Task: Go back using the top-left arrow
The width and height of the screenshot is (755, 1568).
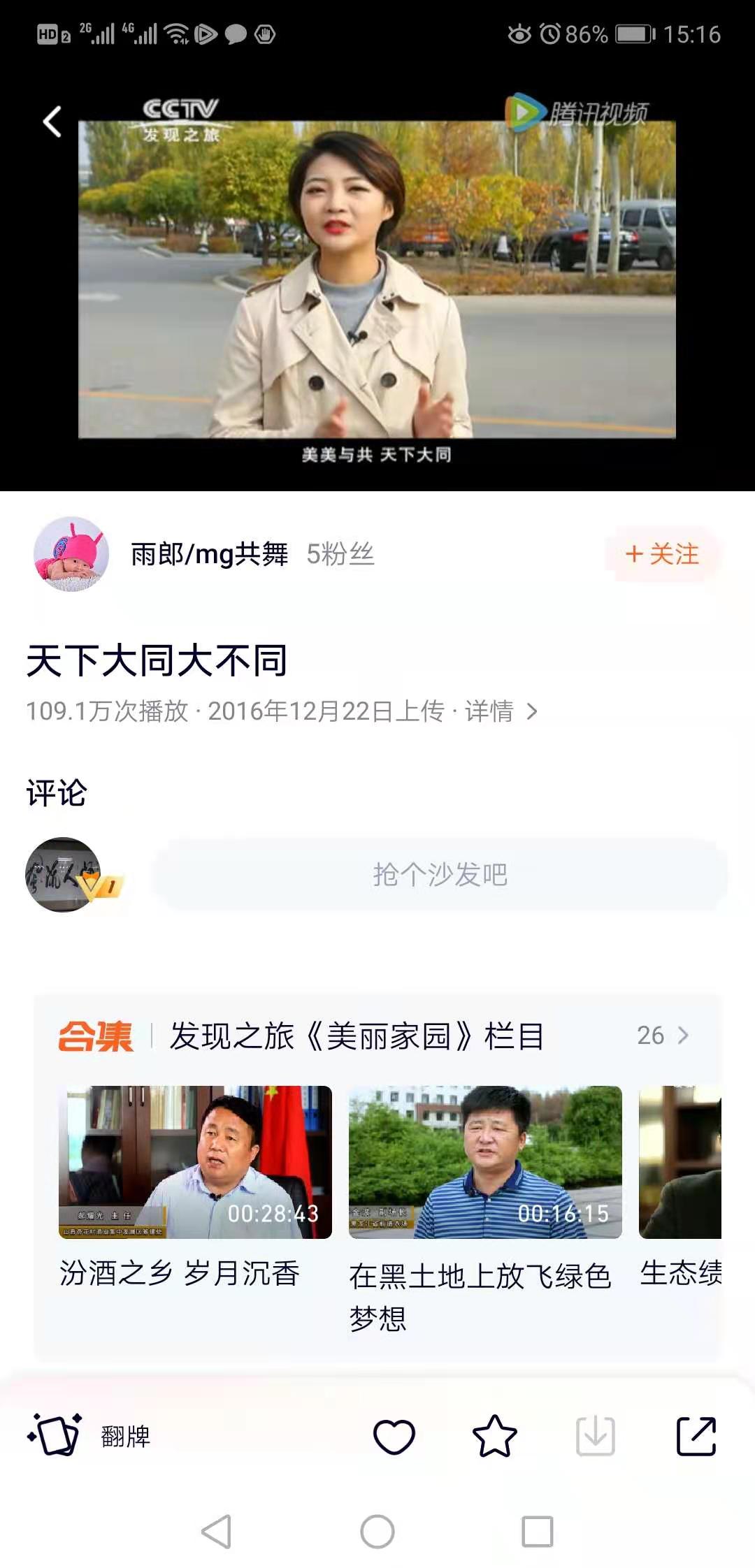Action: (x=52, y=122)
